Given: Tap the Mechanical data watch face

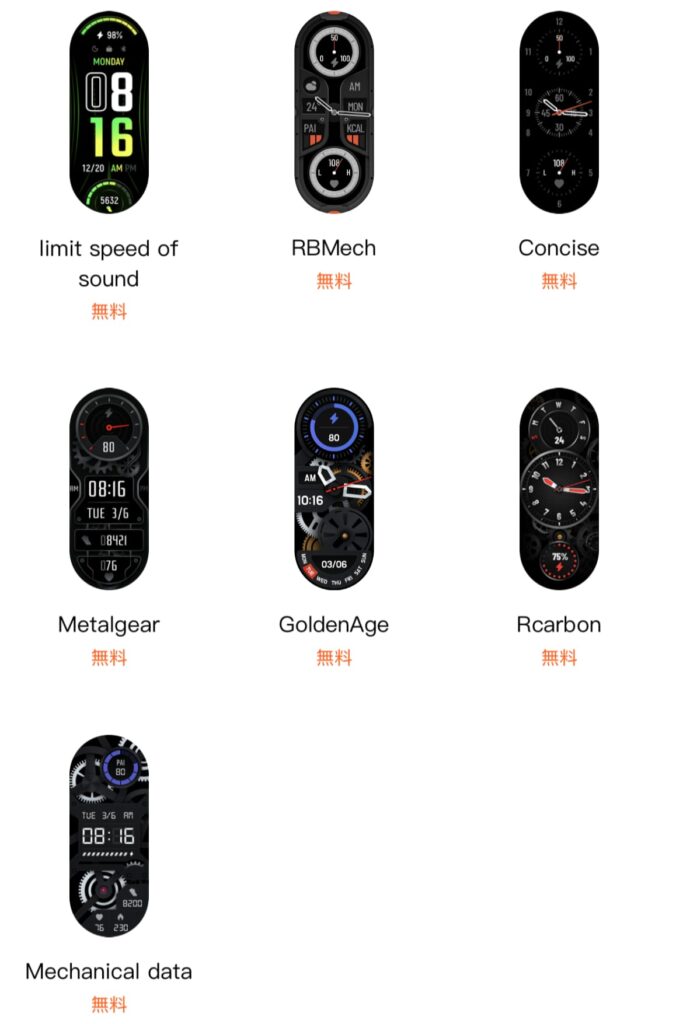Looking at the screenshot, I should pyautogui.click(x=109, y=836).
